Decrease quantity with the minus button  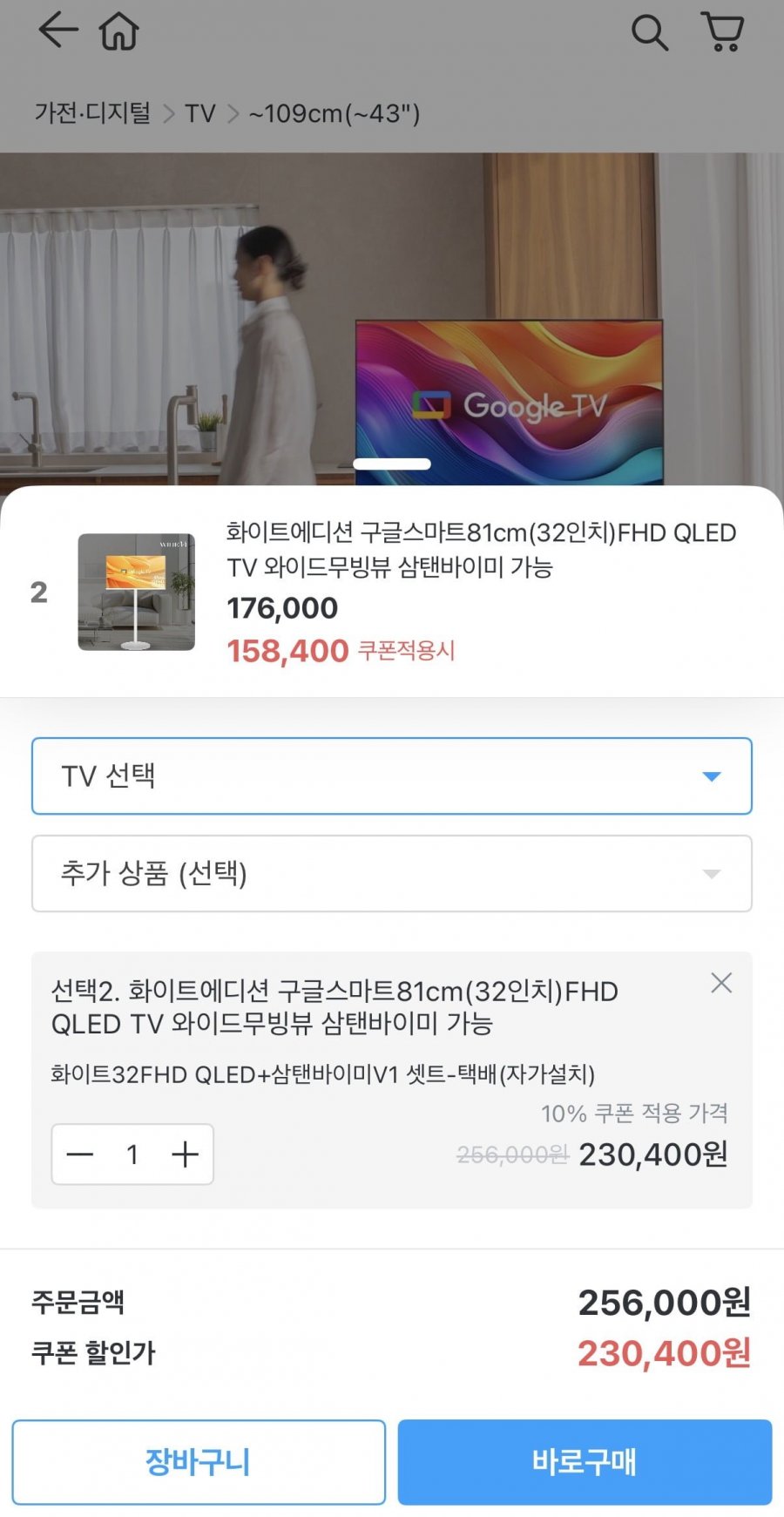[80, 1155]
